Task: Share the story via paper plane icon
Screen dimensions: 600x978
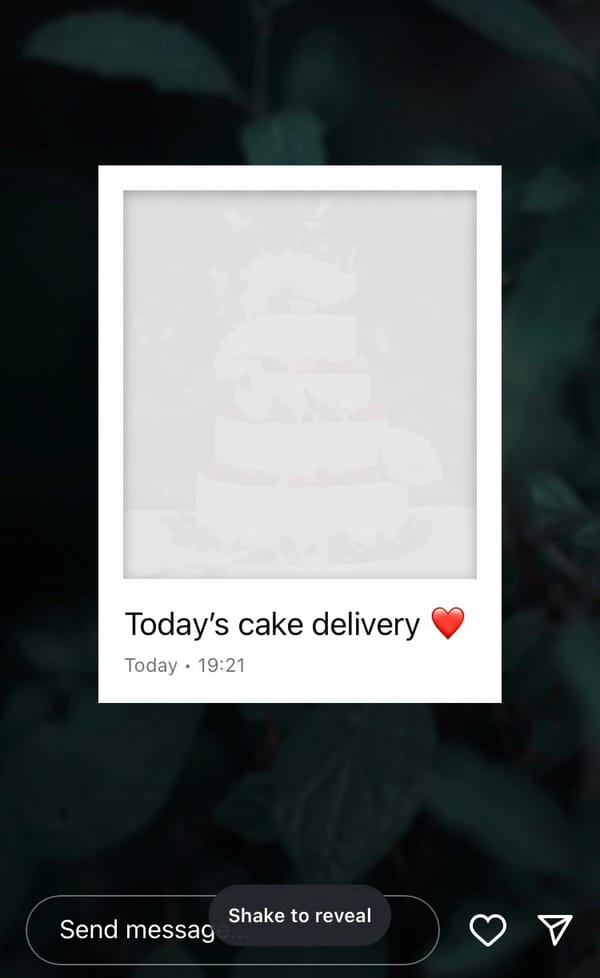Action: pyautogui.click(x=555, y=929)
